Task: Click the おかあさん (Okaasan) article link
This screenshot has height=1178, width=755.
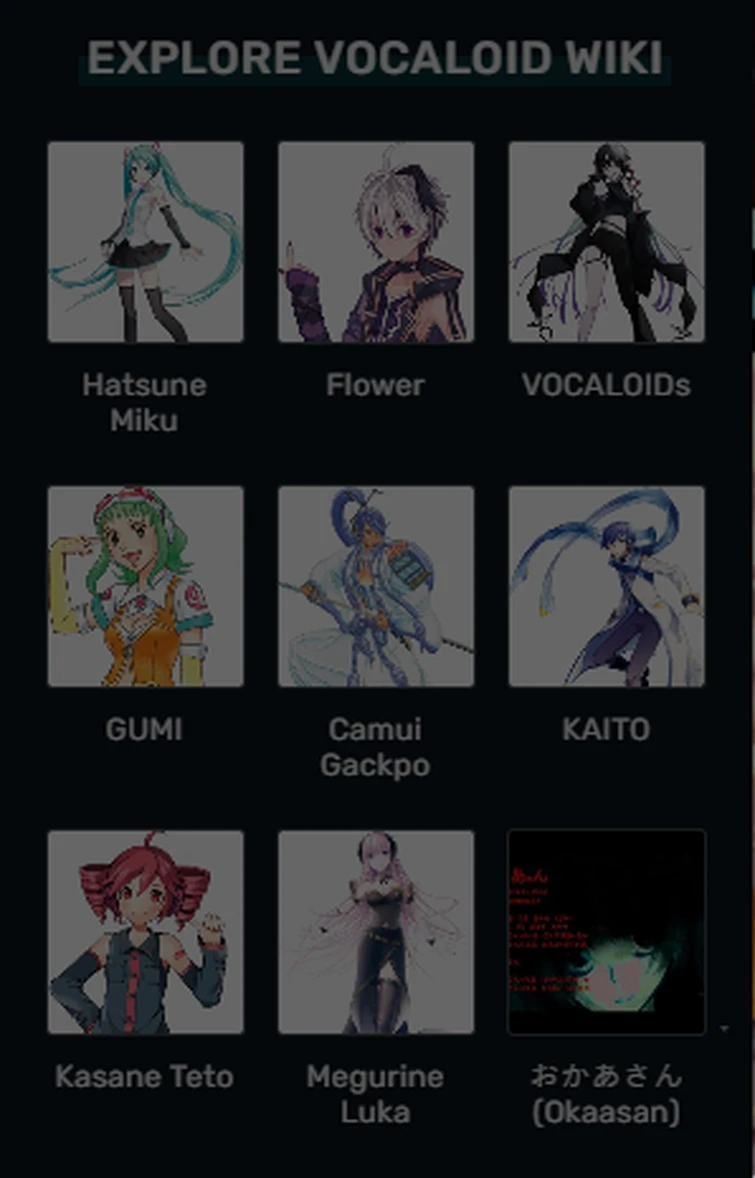Action: coord(605,1094)
